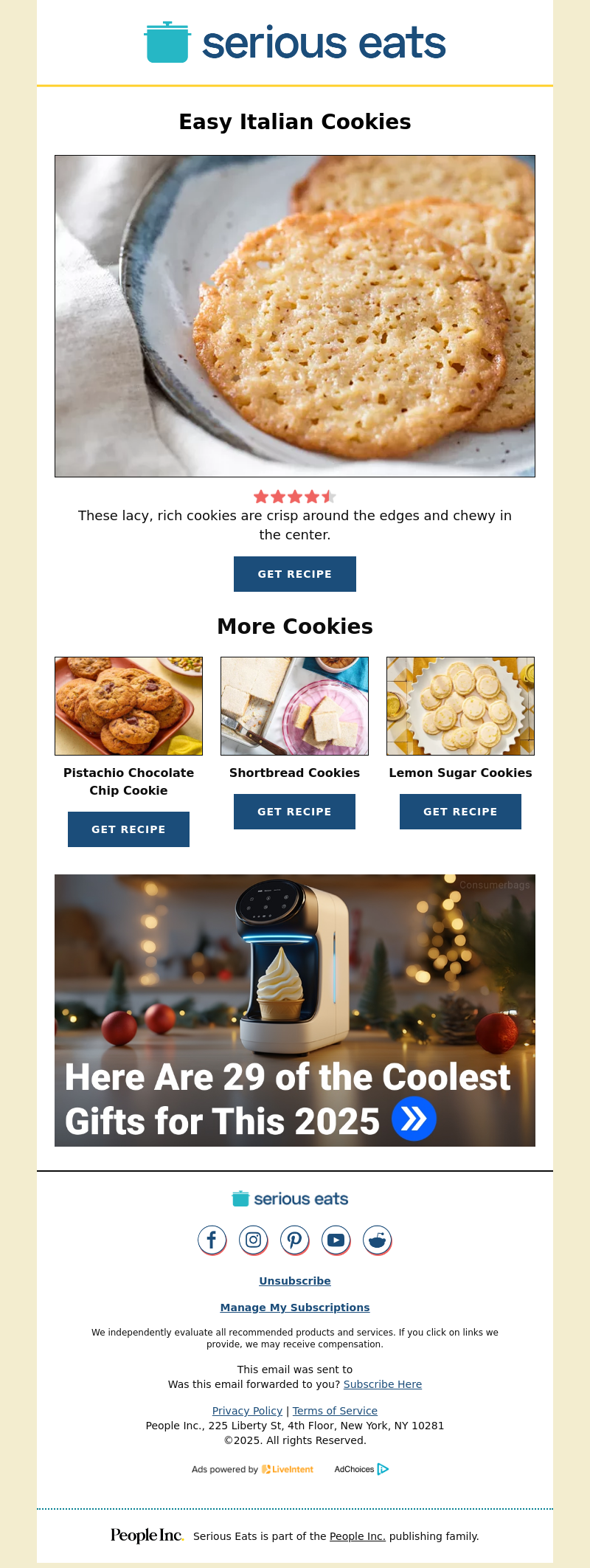
Task: Unsubscribe from this newsletter
Action: click(295, 1281)
